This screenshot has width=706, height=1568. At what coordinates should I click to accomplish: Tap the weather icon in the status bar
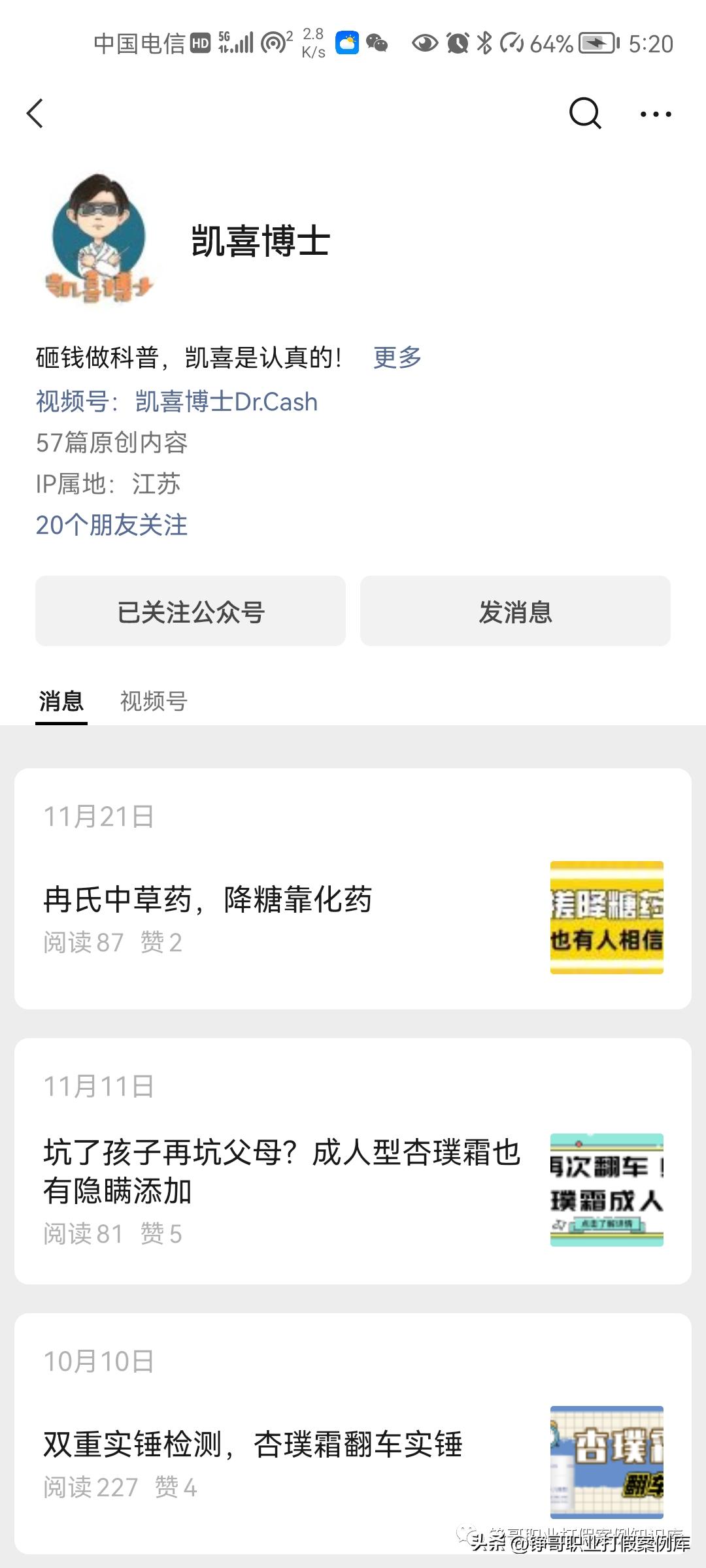coord(347,43)
